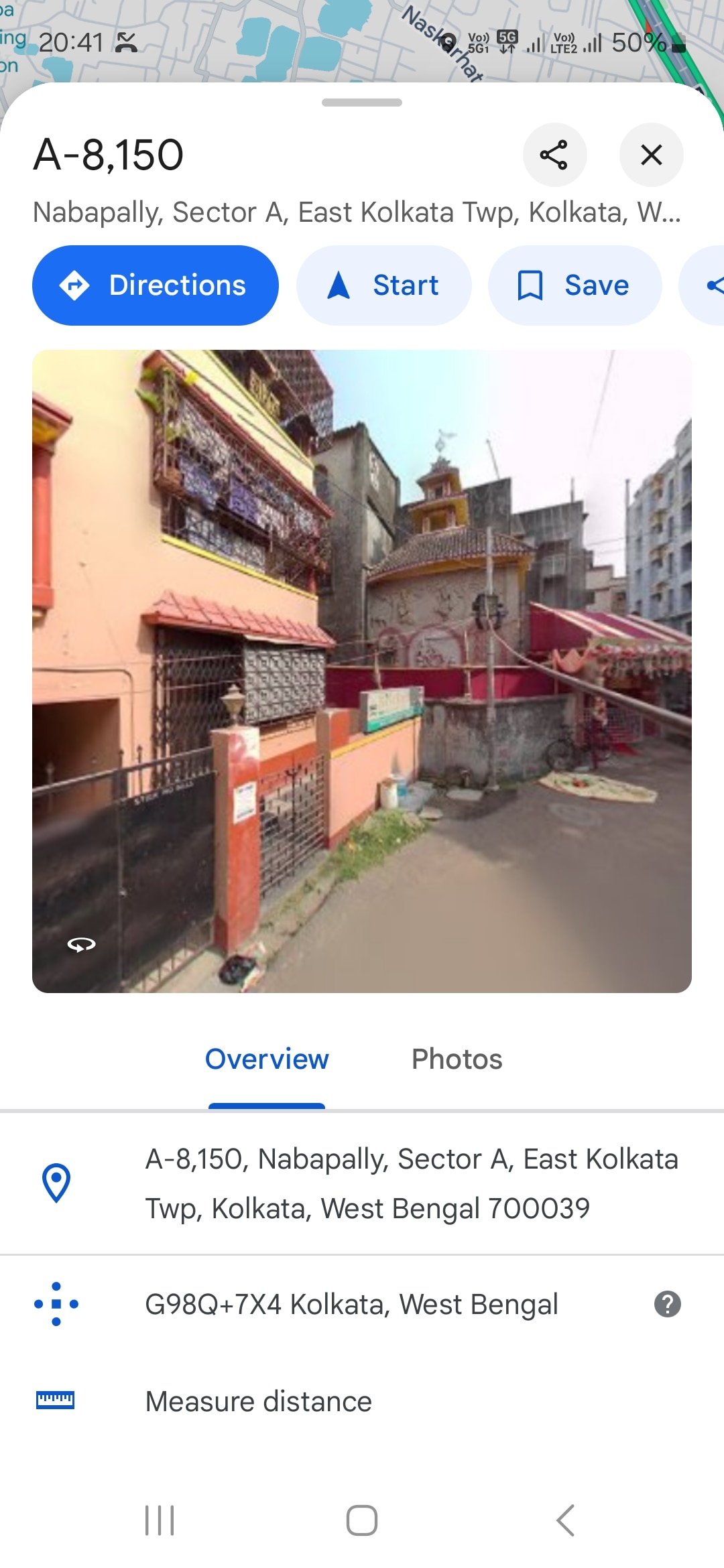Go back using the system back button
Viewport: 724px width, 1568px height.
coord(565,1520)
